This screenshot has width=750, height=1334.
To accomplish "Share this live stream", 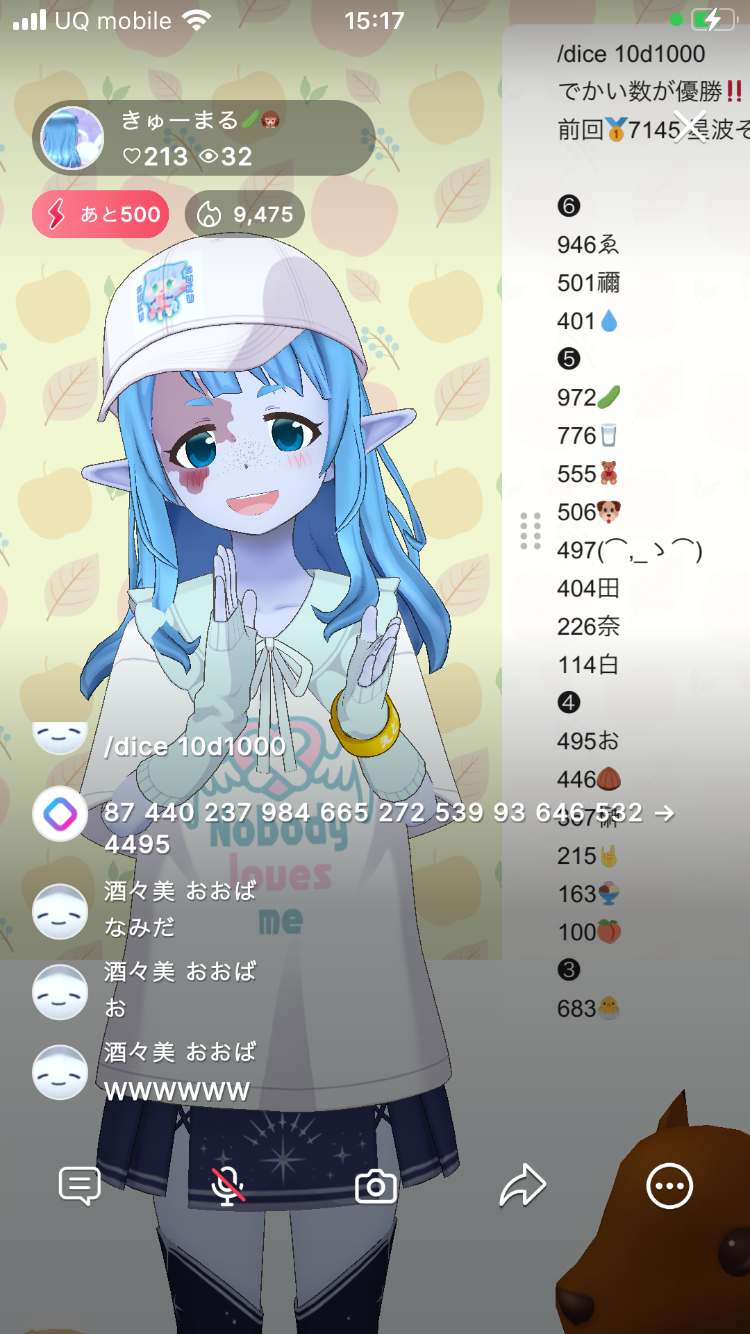I will [x=523, y=1186].
